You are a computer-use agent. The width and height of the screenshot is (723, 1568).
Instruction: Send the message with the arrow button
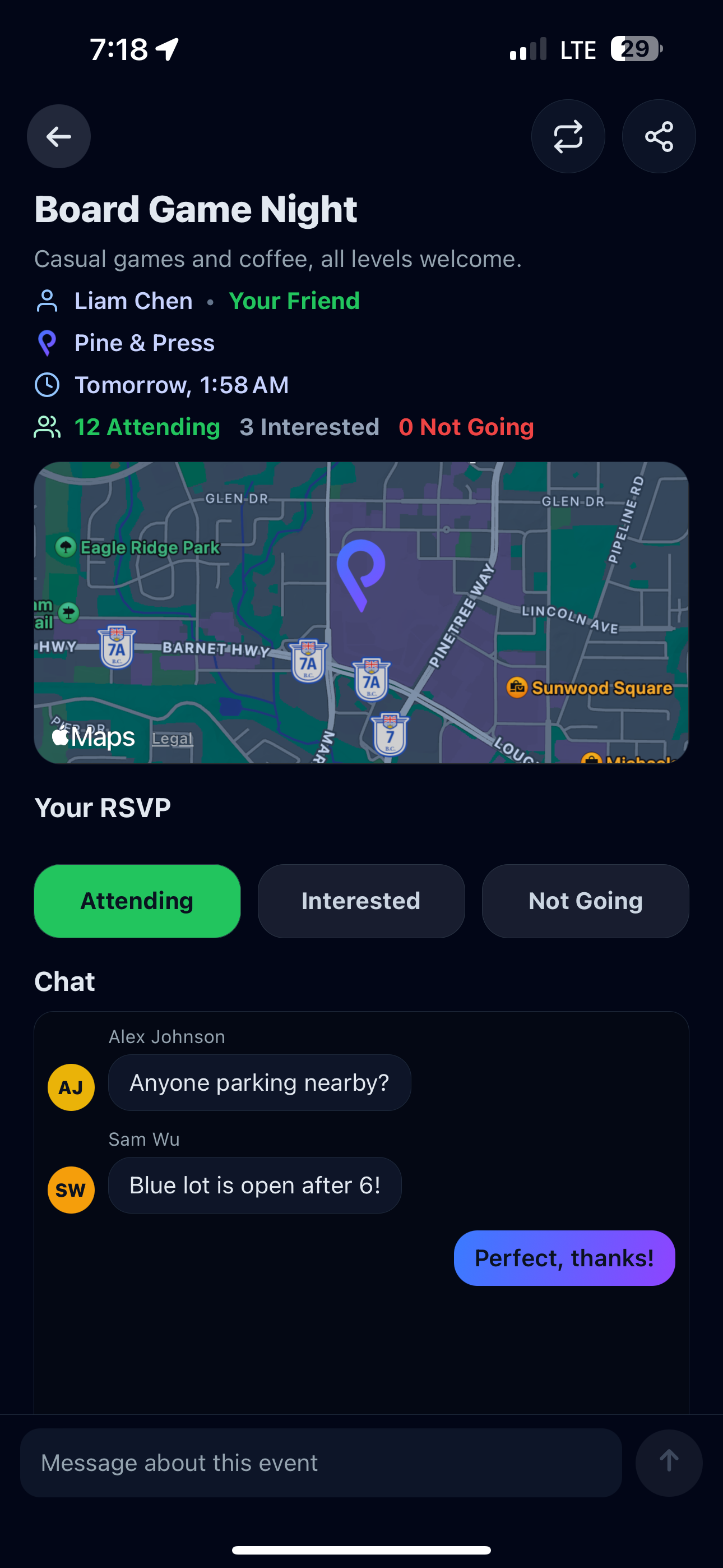(669, 1463)
